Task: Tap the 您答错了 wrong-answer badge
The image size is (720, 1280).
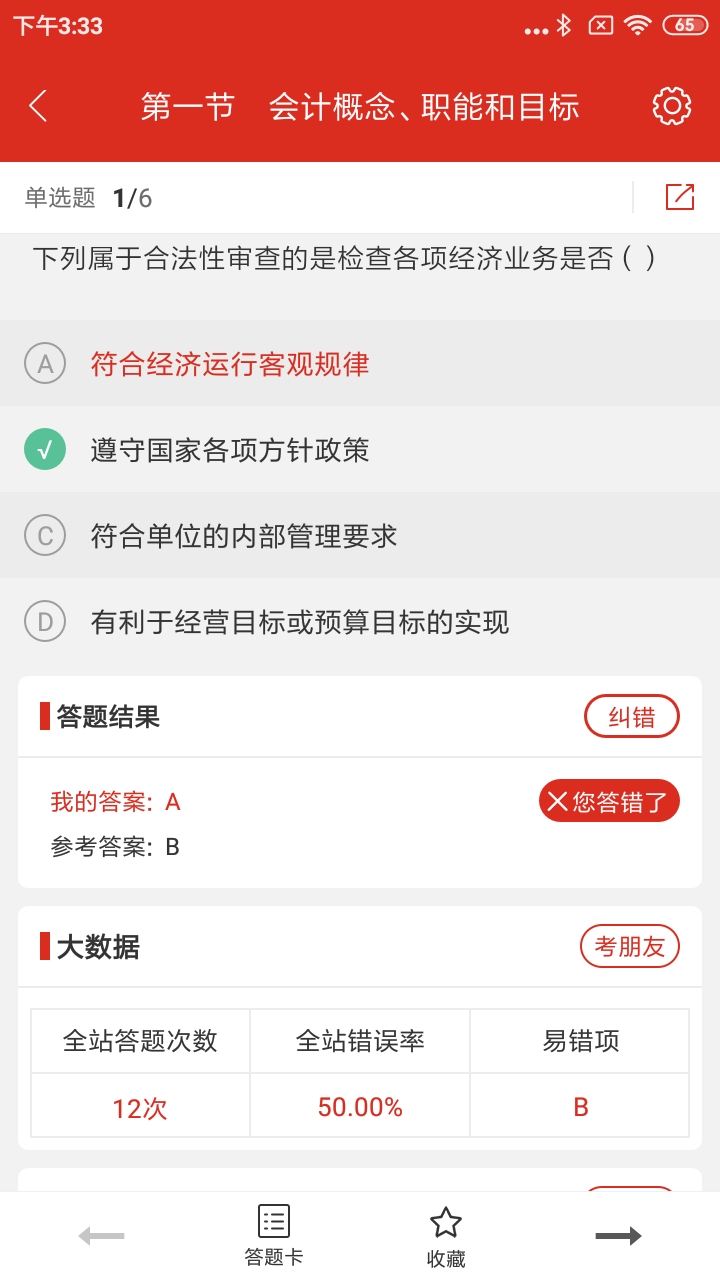Action: [x=609, y=800]
